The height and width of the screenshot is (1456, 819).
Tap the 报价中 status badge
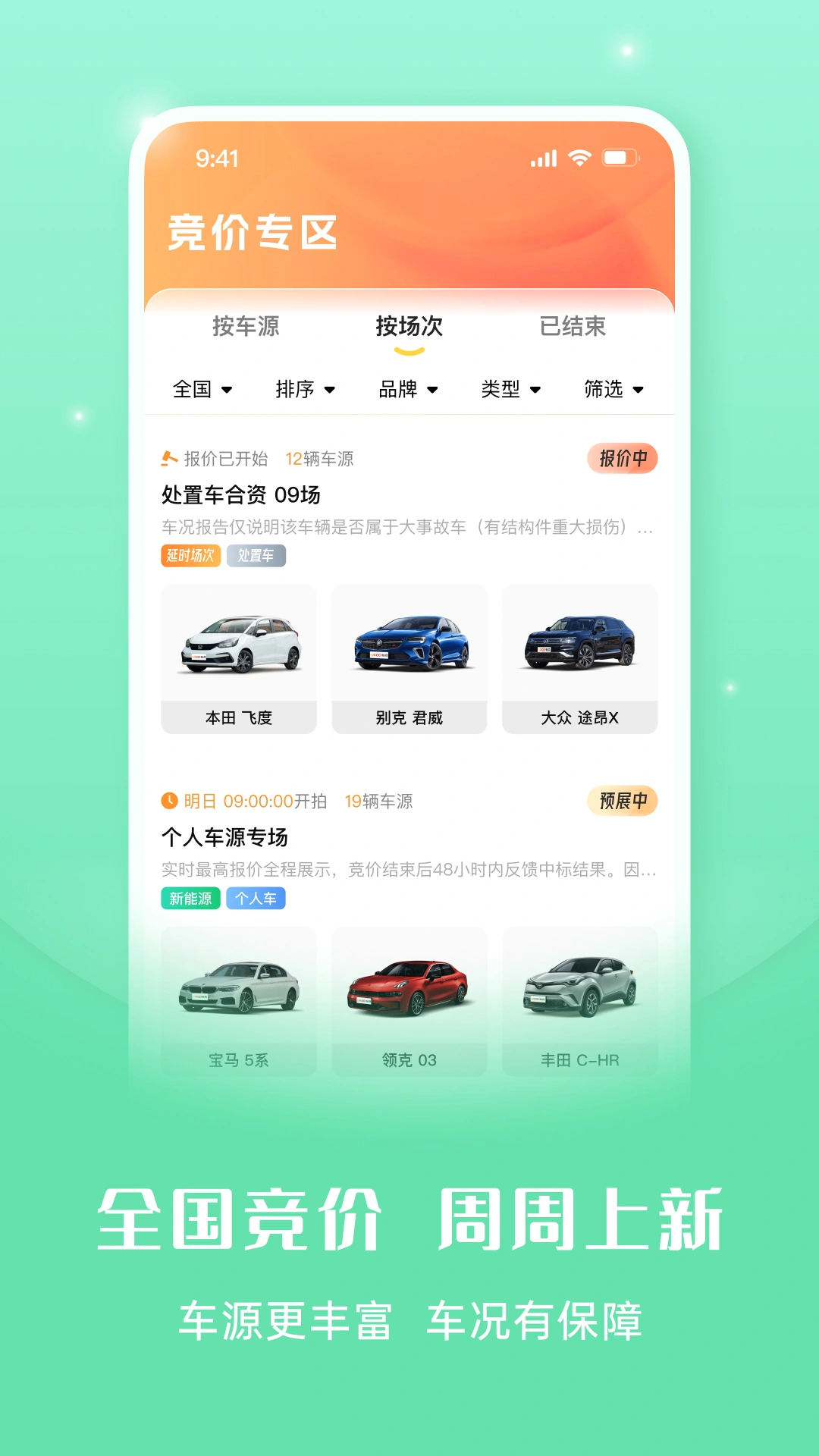coord(622,458)
